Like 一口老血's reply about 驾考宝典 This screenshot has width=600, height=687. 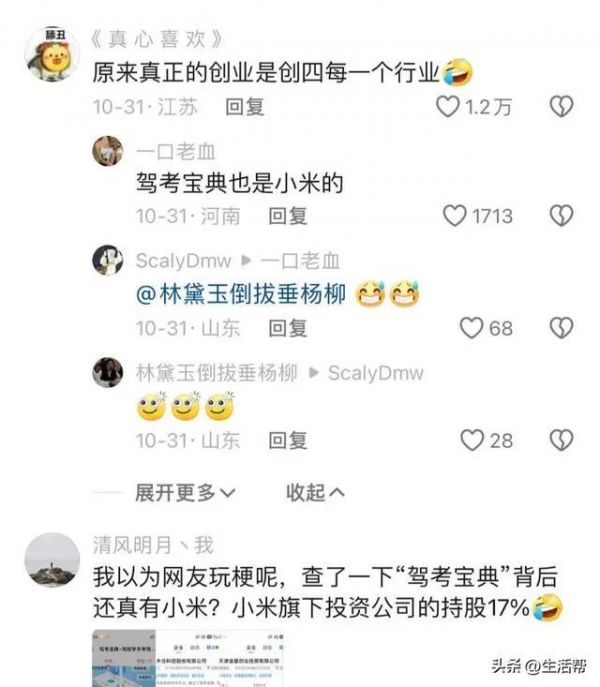(x=456, y=214)
